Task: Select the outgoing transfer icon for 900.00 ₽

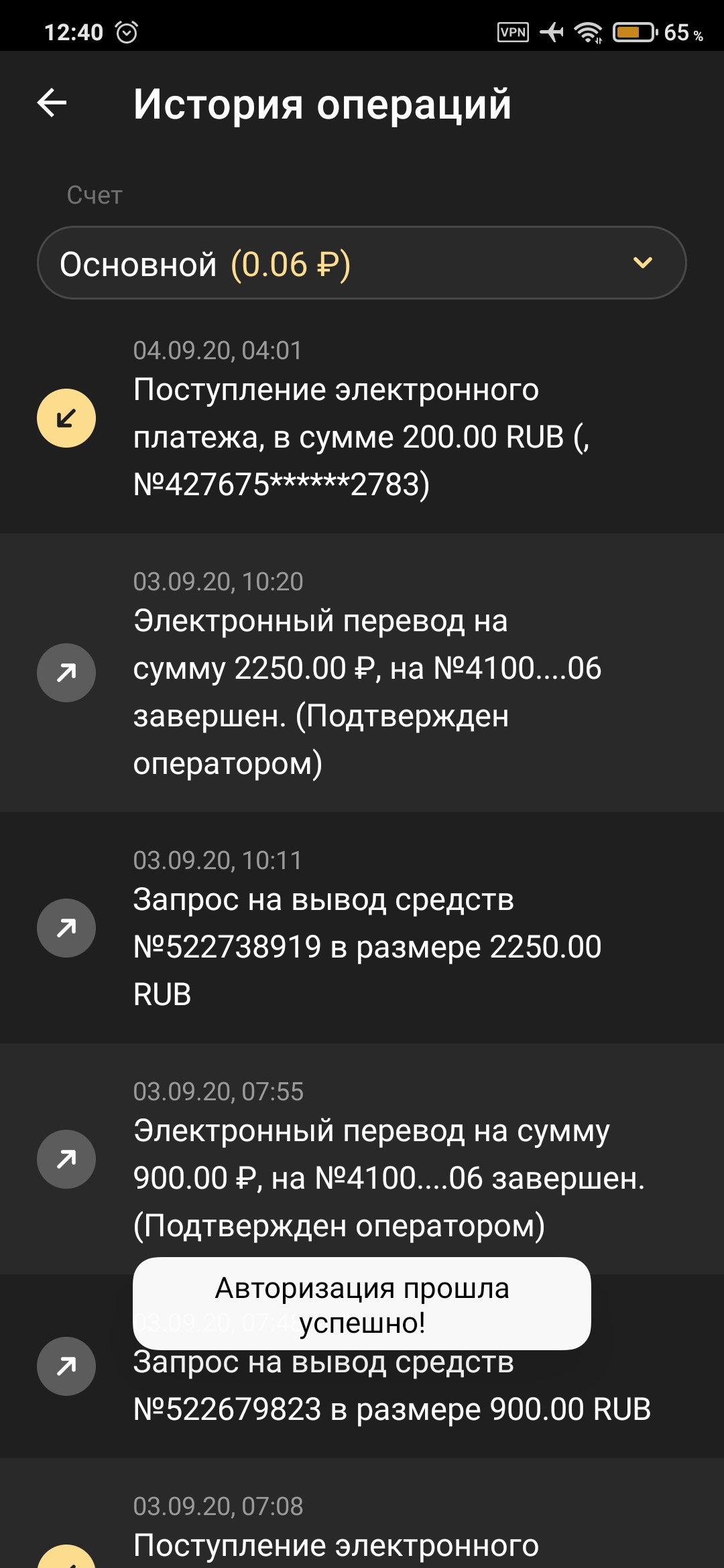Action: (65, 1159)
